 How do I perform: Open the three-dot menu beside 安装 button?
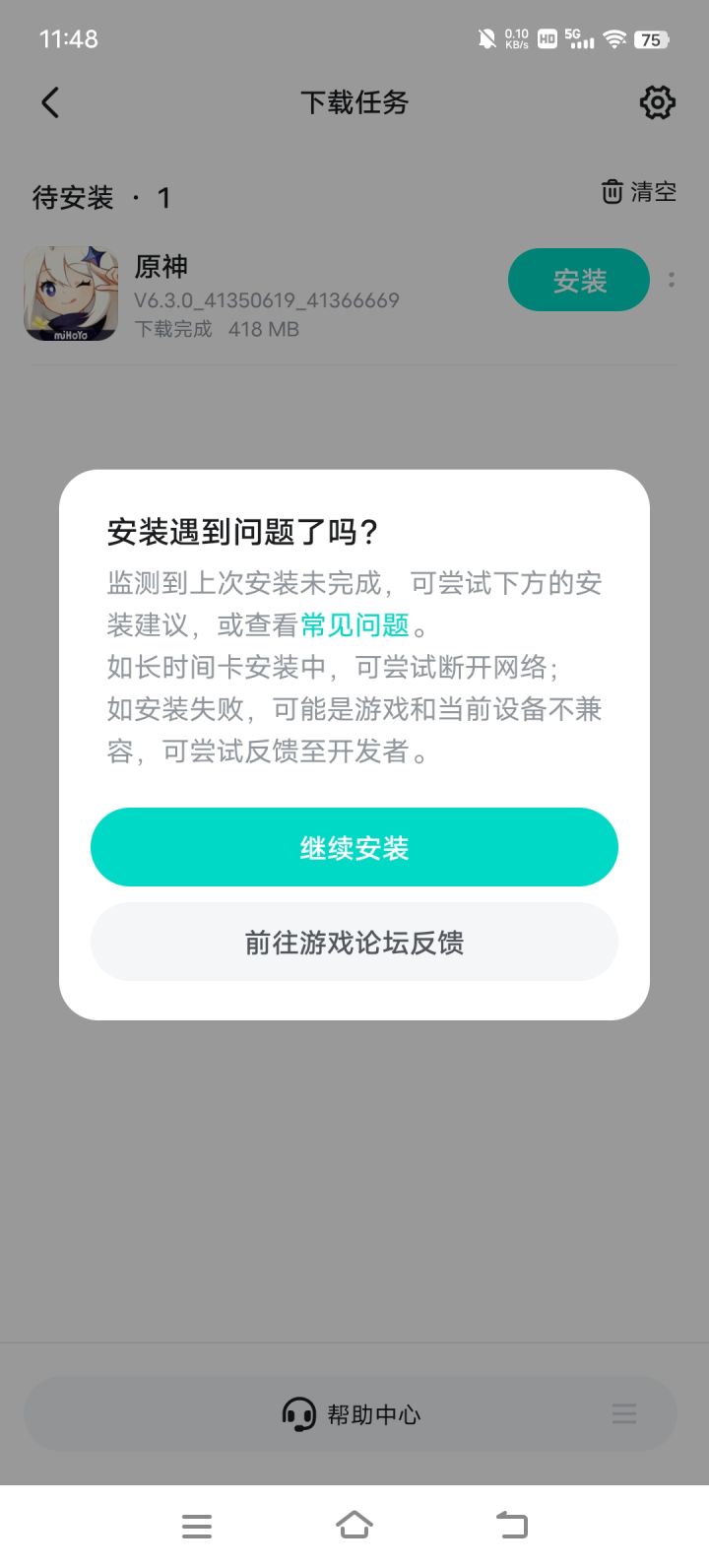point(671,280)
